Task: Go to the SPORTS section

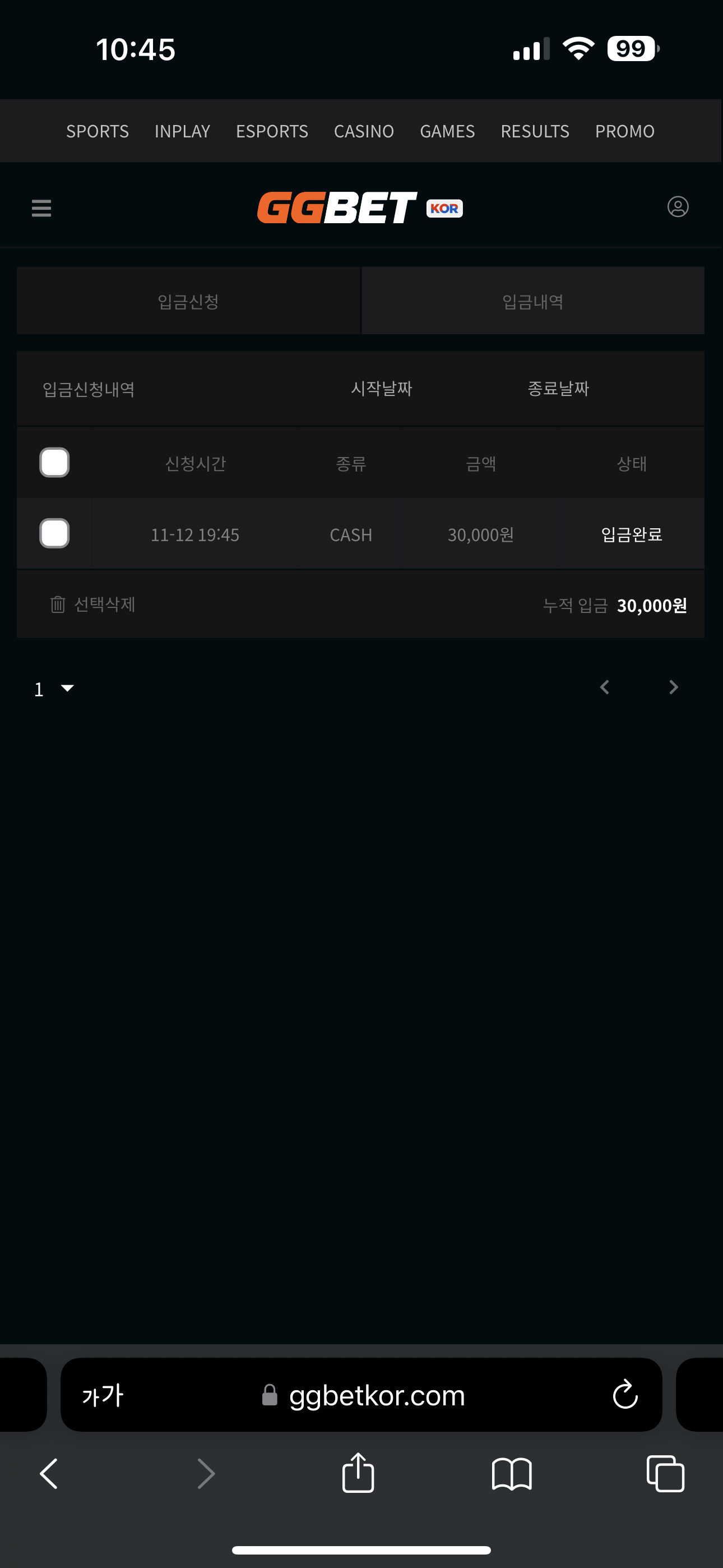Action: (98, 131)
